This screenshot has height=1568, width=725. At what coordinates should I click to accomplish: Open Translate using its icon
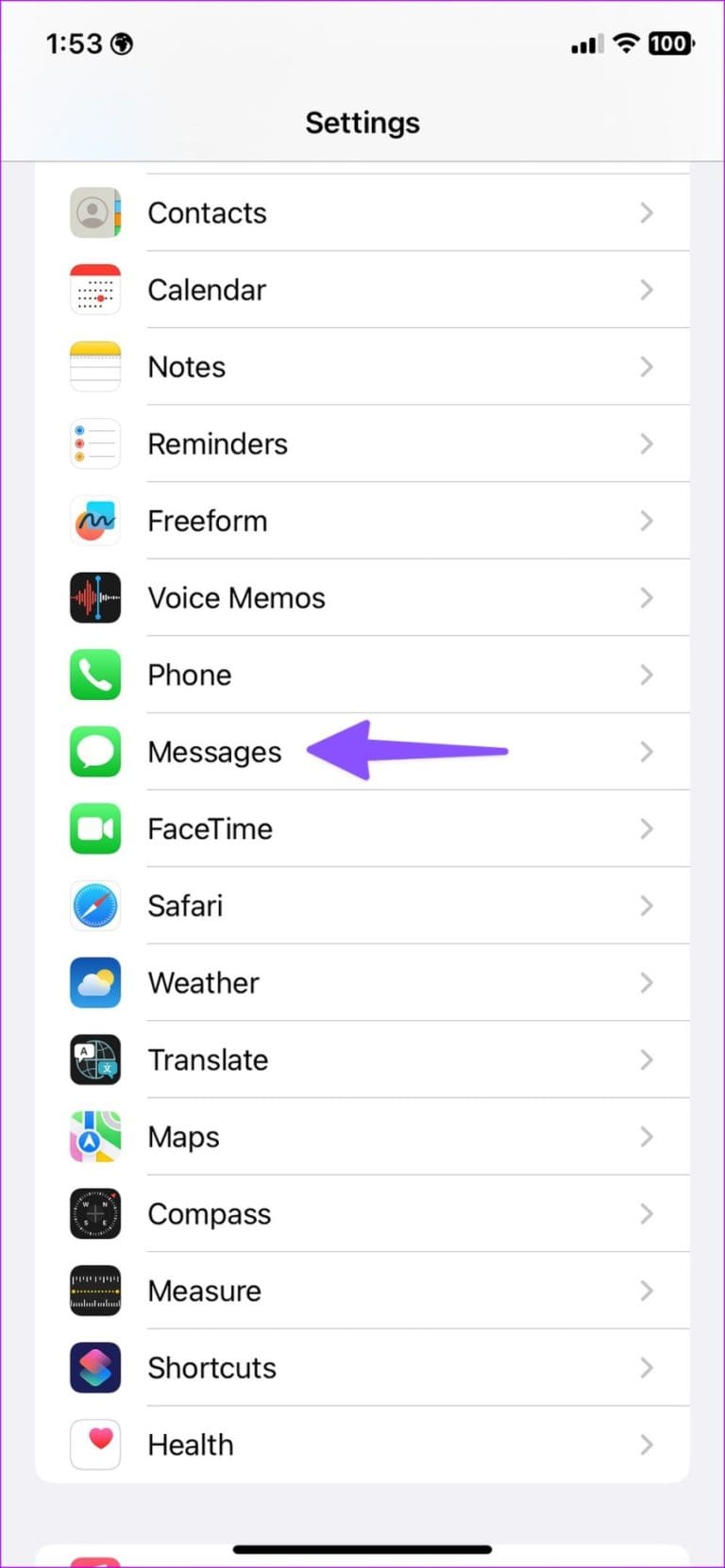94,1059
